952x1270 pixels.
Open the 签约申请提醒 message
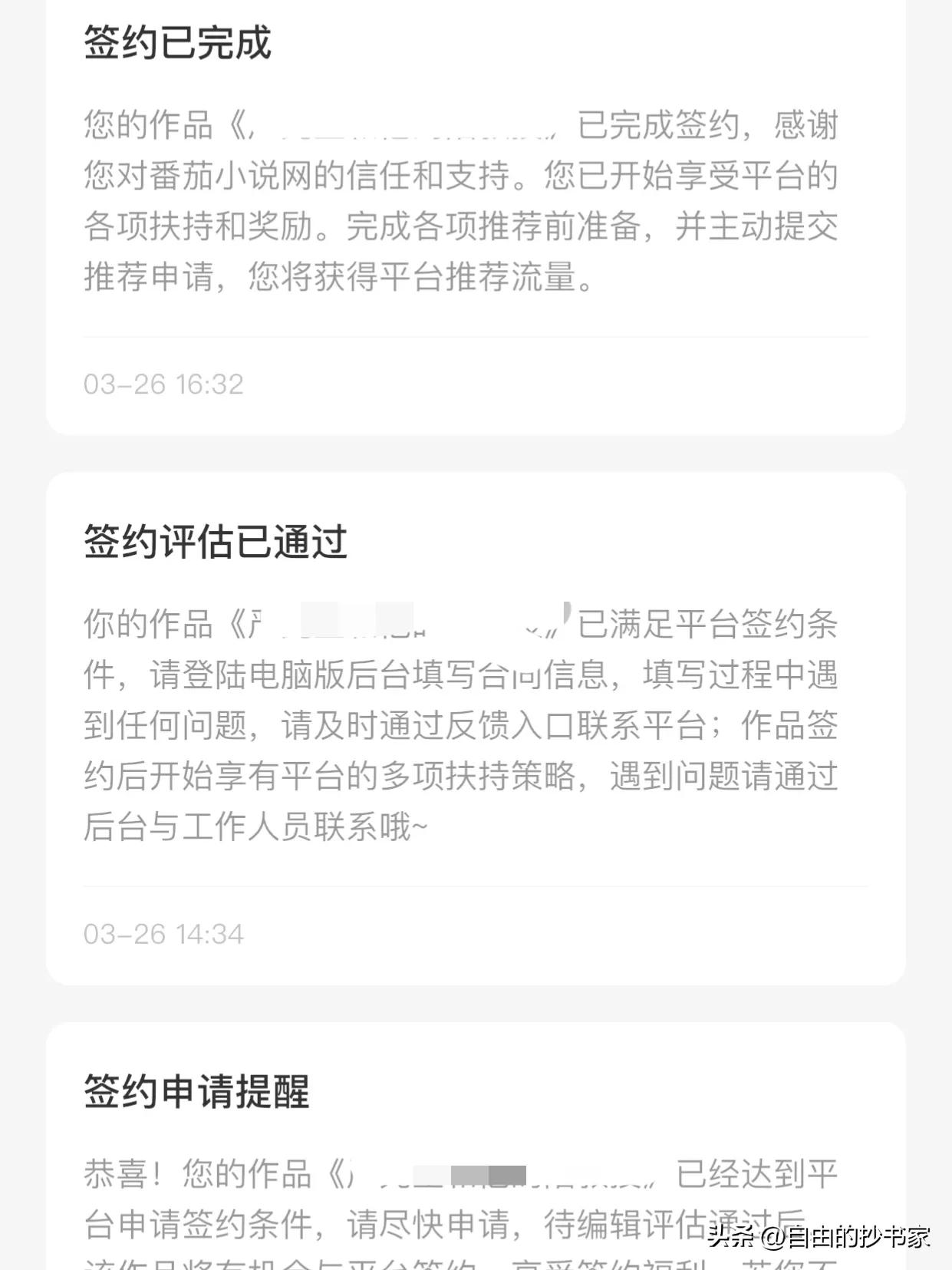point(476,1151)
